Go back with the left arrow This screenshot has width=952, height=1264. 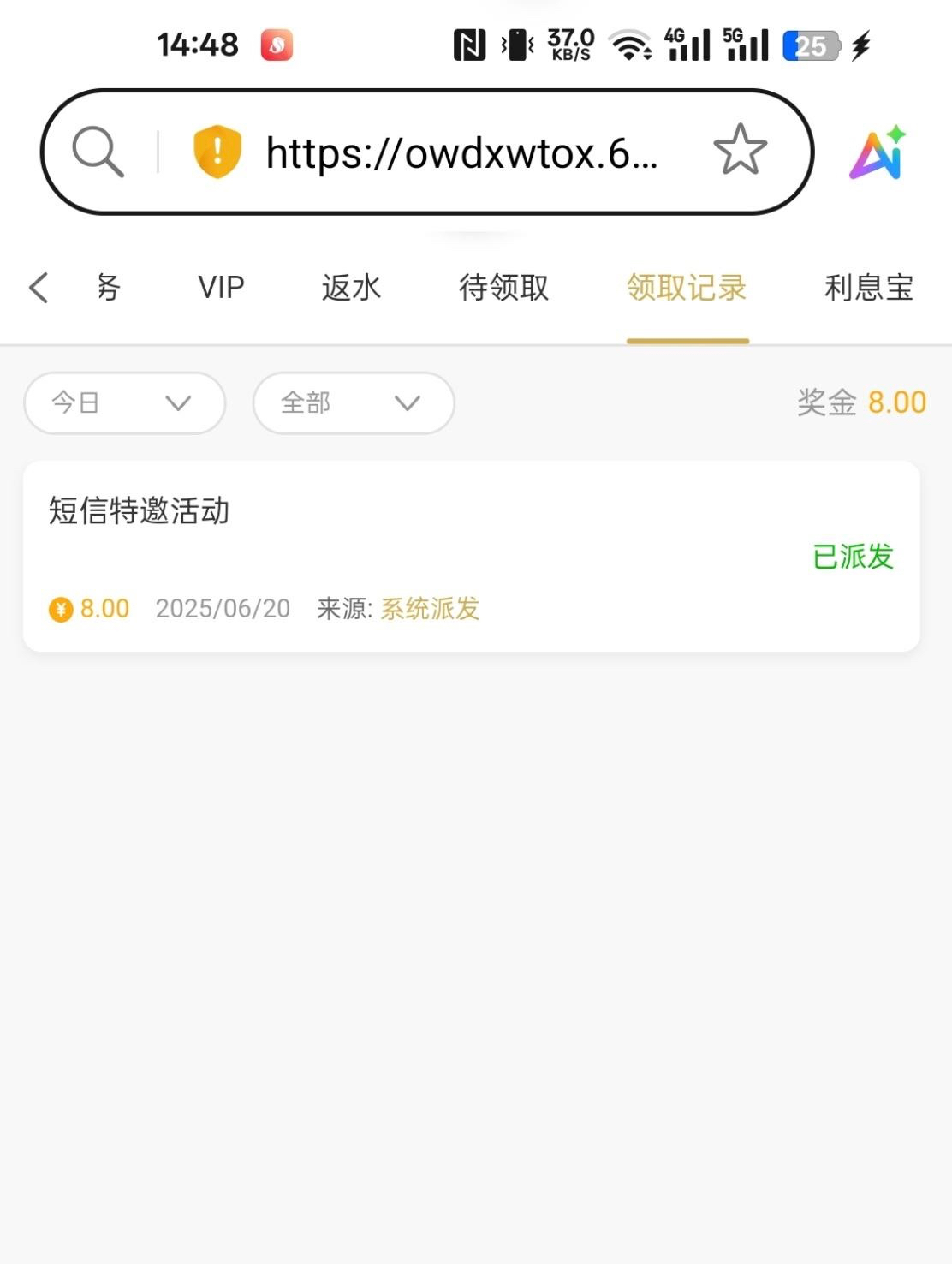tap(39, 288)
